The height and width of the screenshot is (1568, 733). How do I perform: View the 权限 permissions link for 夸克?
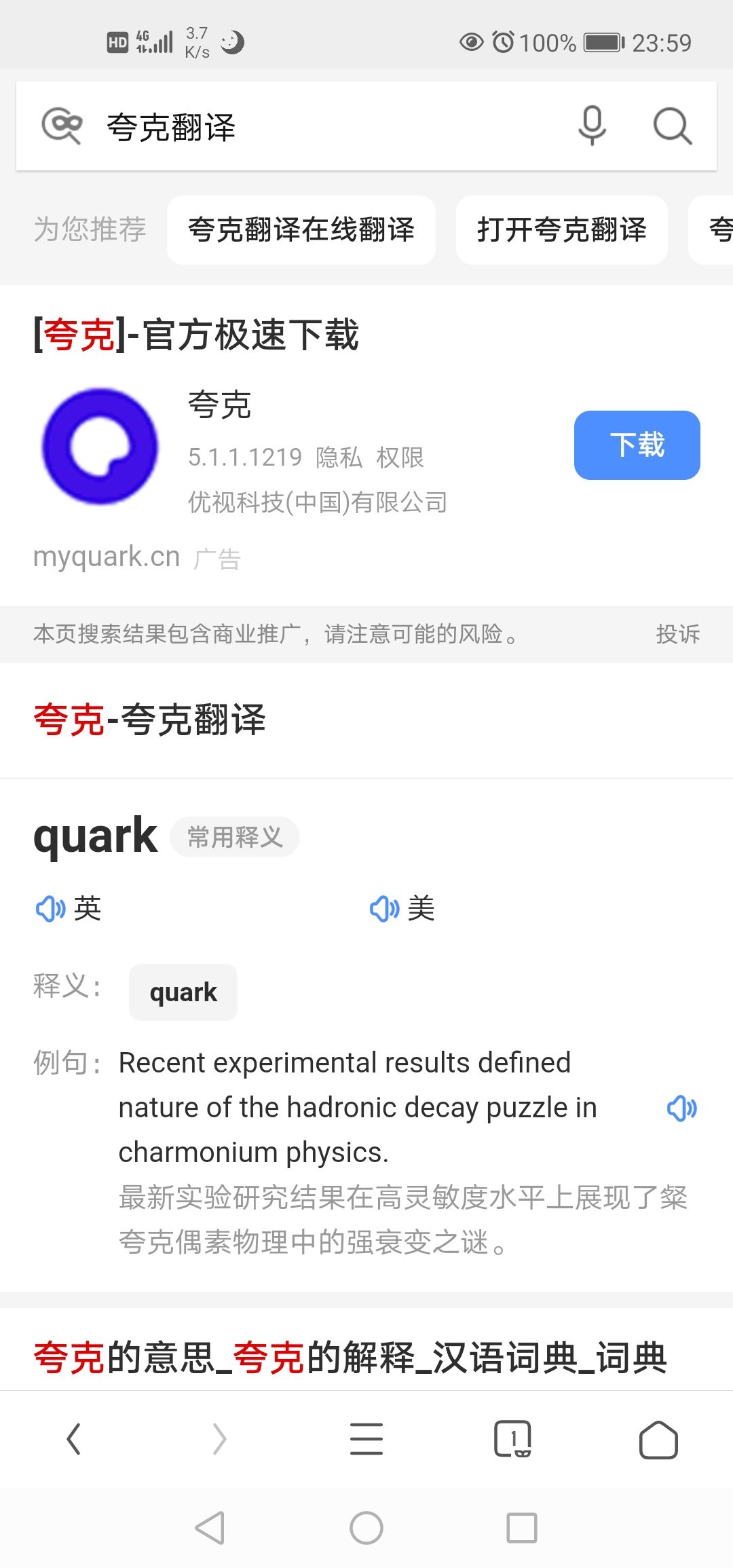click(x=400, y=458)
